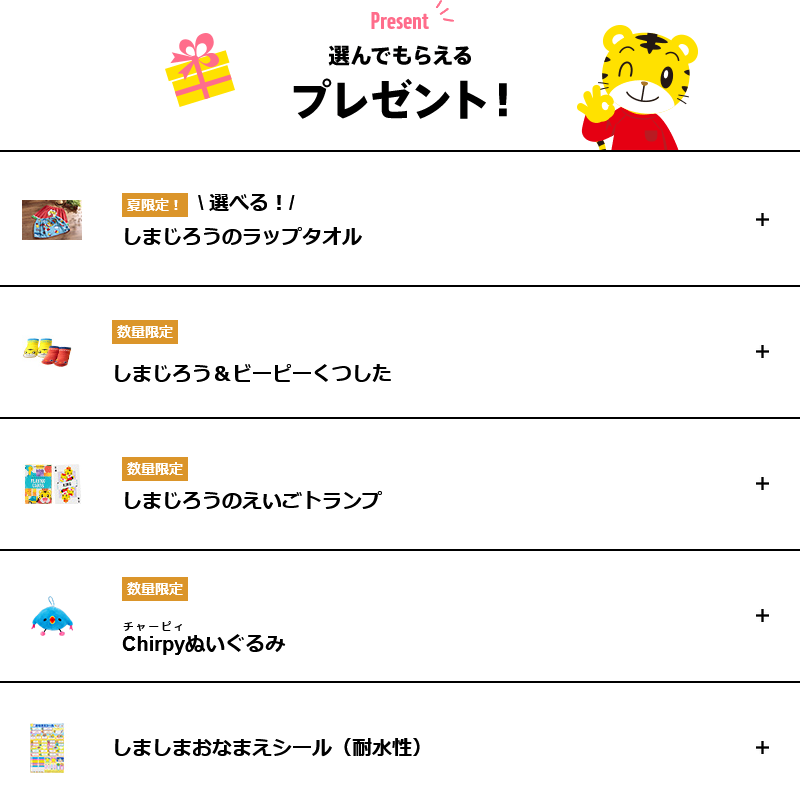Expand しましまおなまえシール（耐水性） row

[762, 748]
